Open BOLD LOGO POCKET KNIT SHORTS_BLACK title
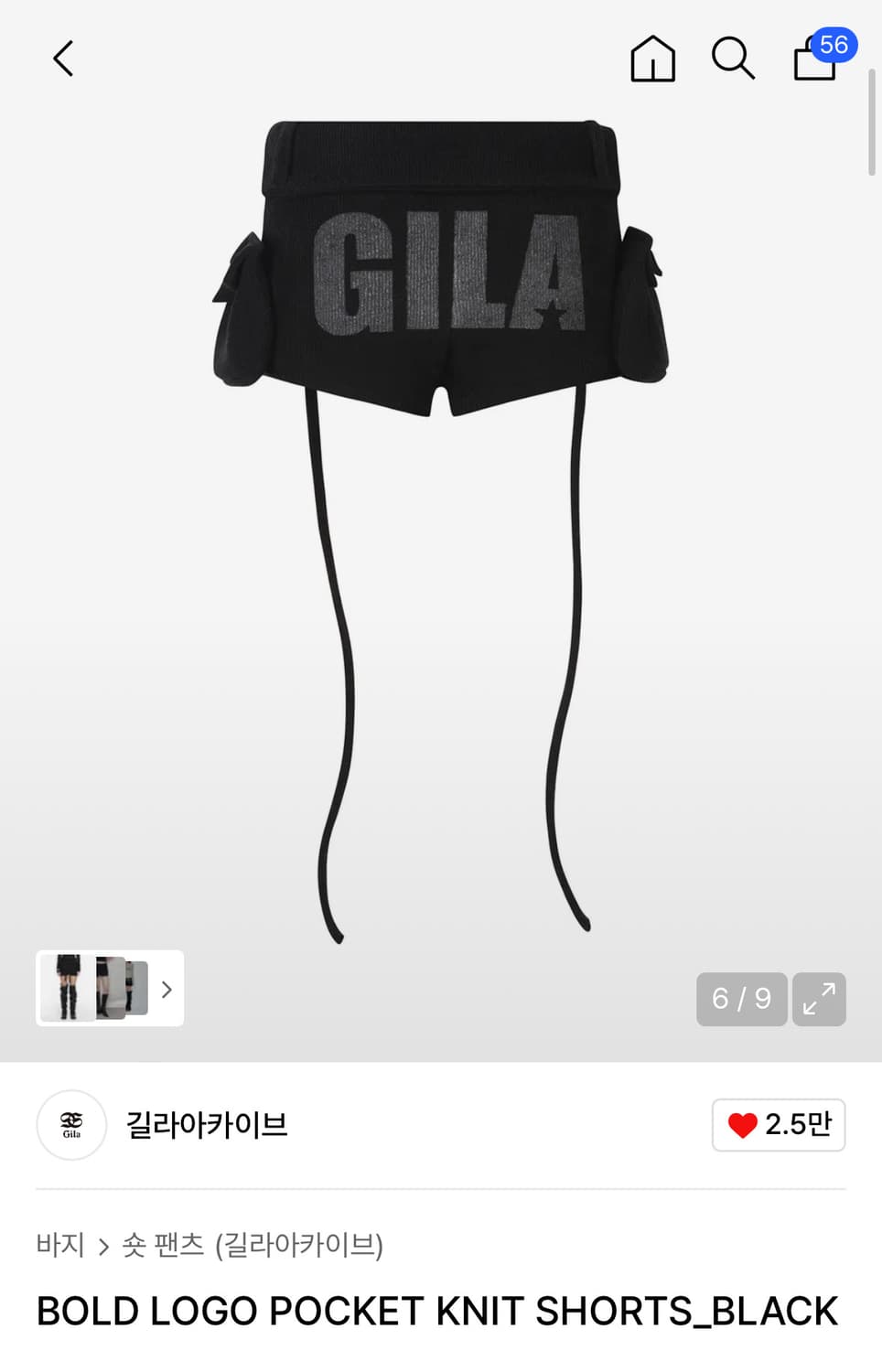The height and width of the screenshot is (1372, 882). tap(436, 1312)
